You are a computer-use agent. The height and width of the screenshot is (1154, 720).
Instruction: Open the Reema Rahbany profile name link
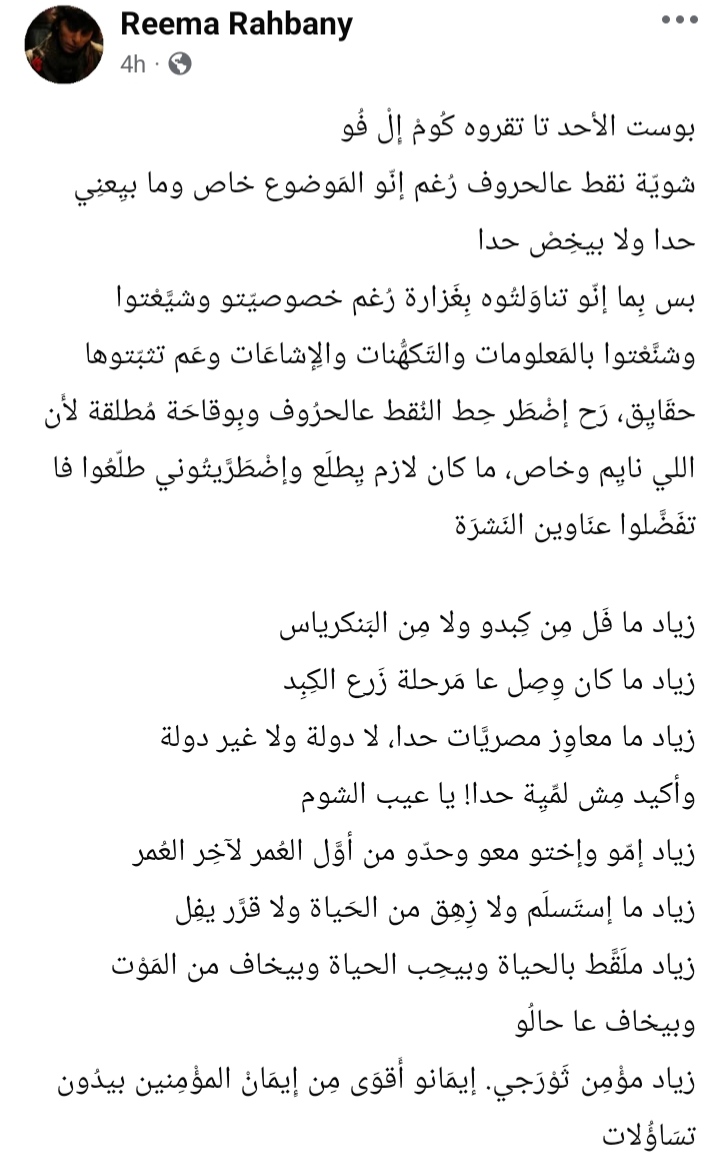(236, 24)
